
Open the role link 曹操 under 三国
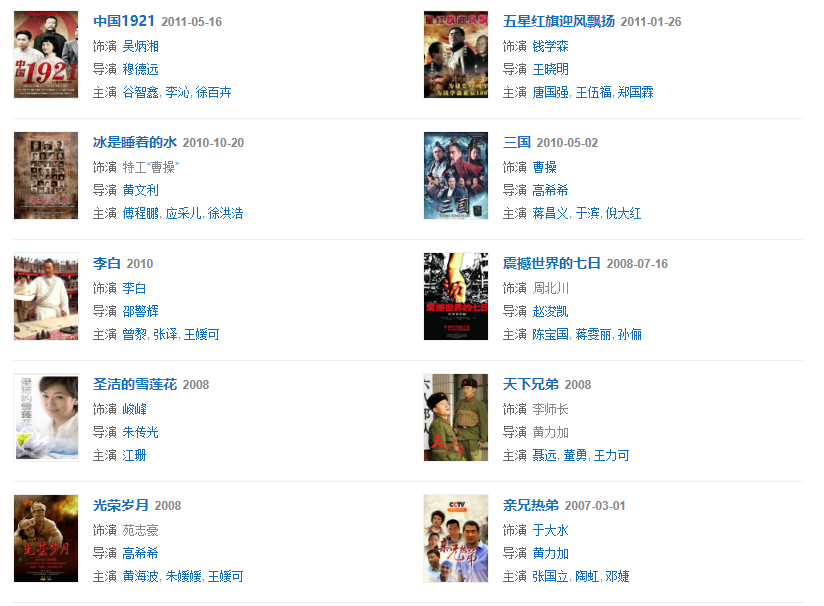coord(544,167)
